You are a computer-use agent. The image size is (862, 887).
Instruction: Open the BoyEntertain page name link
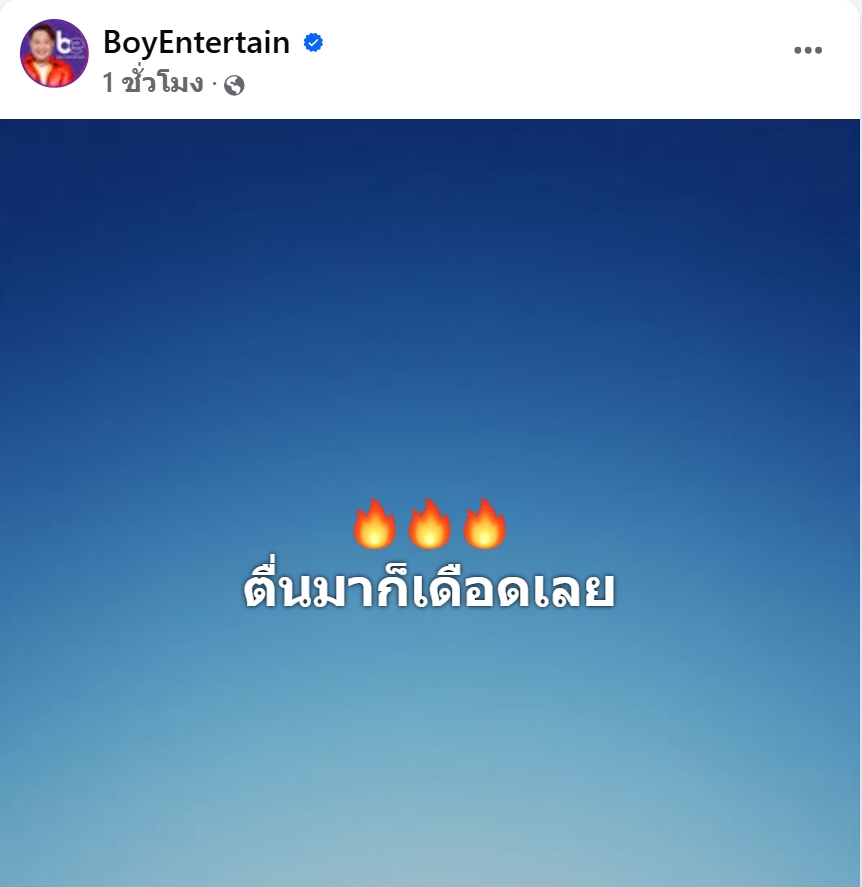pyautogui.click(x=196, y=43)
